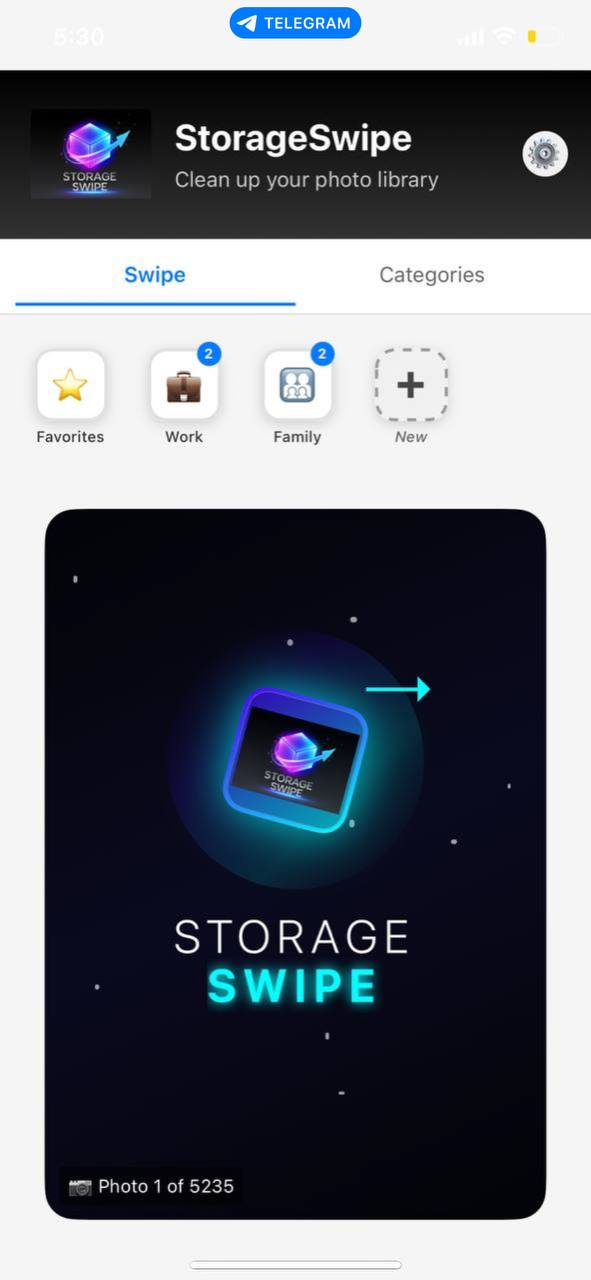This screenshot has width=591, height=1280.
Task: Tap the Storage Swipe photo card
Action: click(x=296, y=864)
